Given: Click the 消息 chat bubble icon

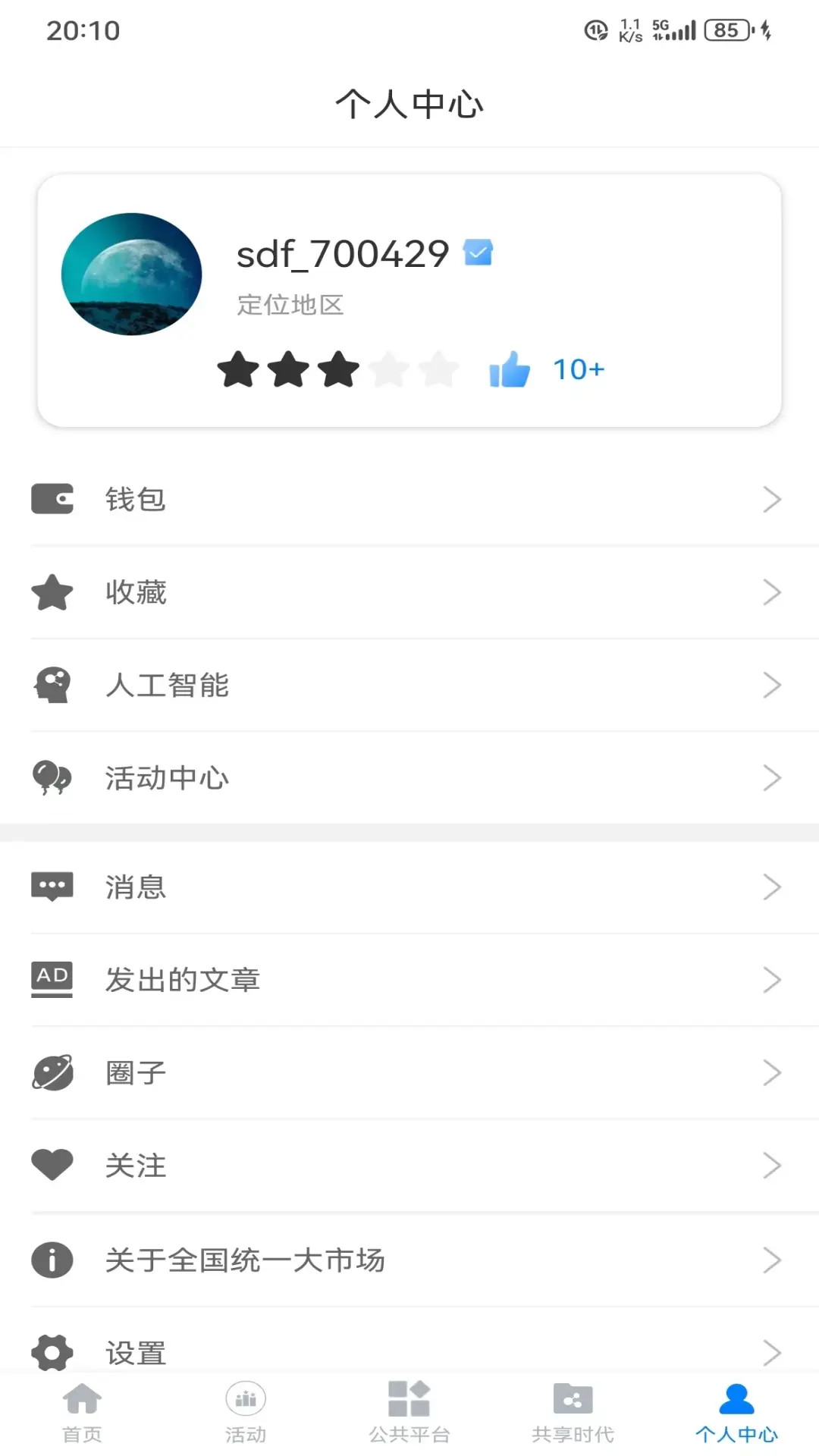Looking at the screenshot, I should [52, 886].
